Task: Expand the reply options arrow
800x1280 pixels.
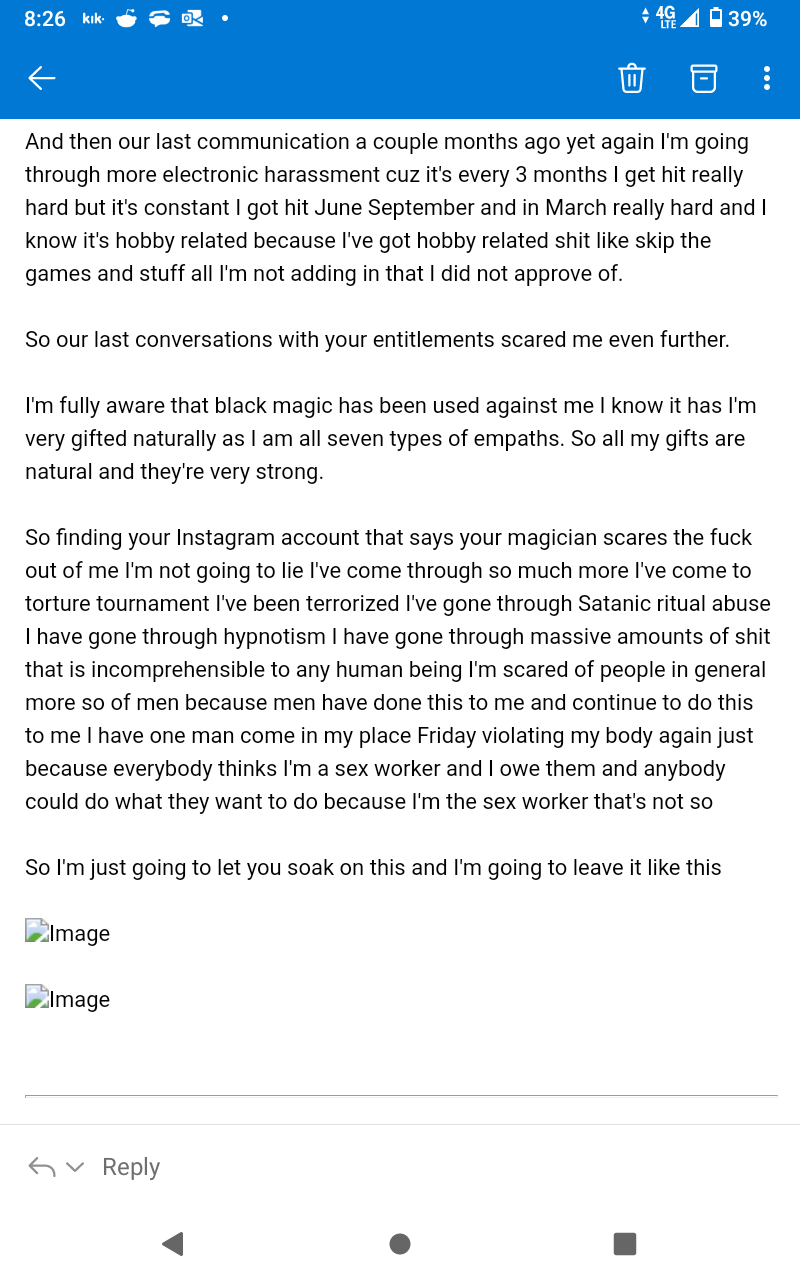Action: [x=75, y=1167]
